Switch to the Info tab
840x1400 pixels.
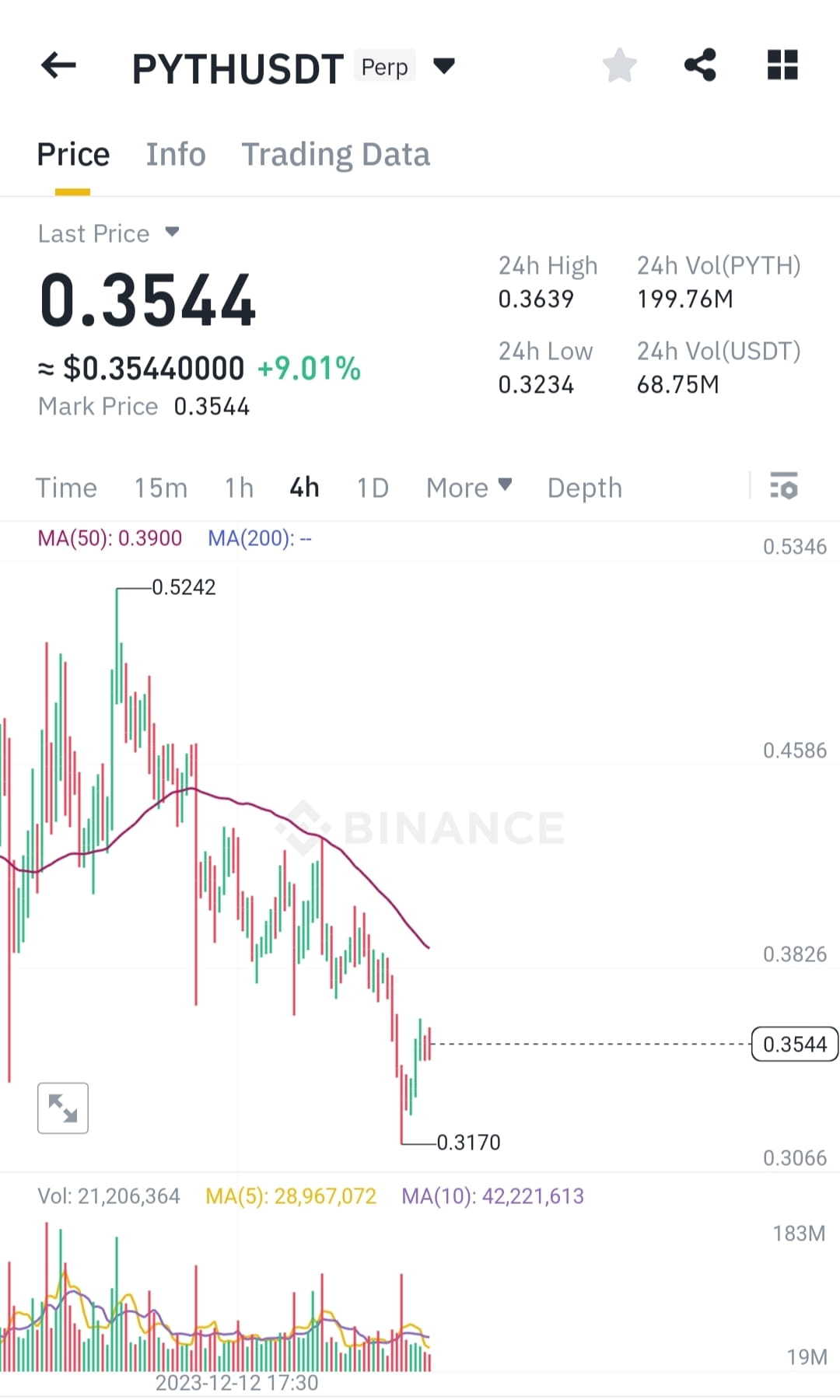pyautogui.click(x=175, y=154)
